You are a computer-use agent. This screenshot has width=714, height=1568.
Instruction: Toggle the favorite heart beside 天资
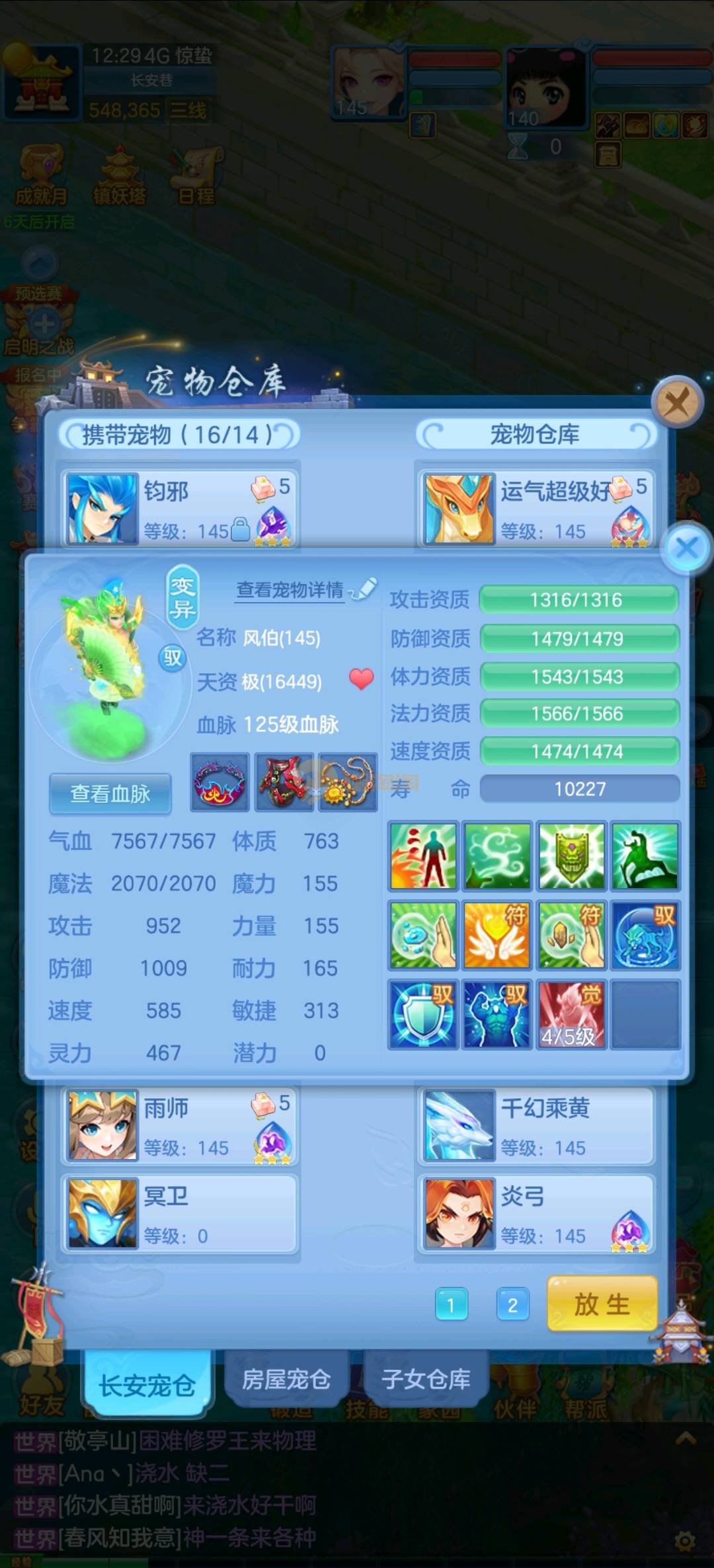pos(361,679)
